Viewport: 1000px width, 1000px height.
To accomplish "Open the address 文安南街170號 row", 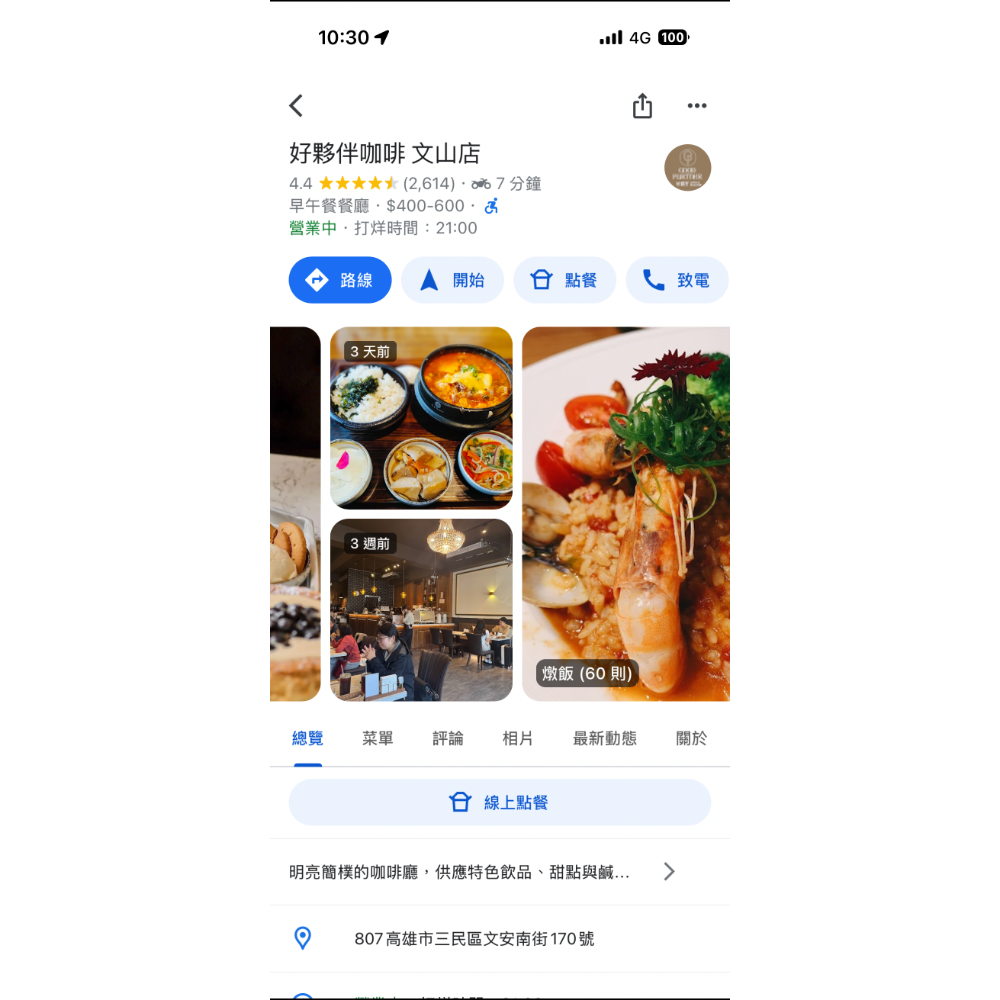I will point(475,939).
